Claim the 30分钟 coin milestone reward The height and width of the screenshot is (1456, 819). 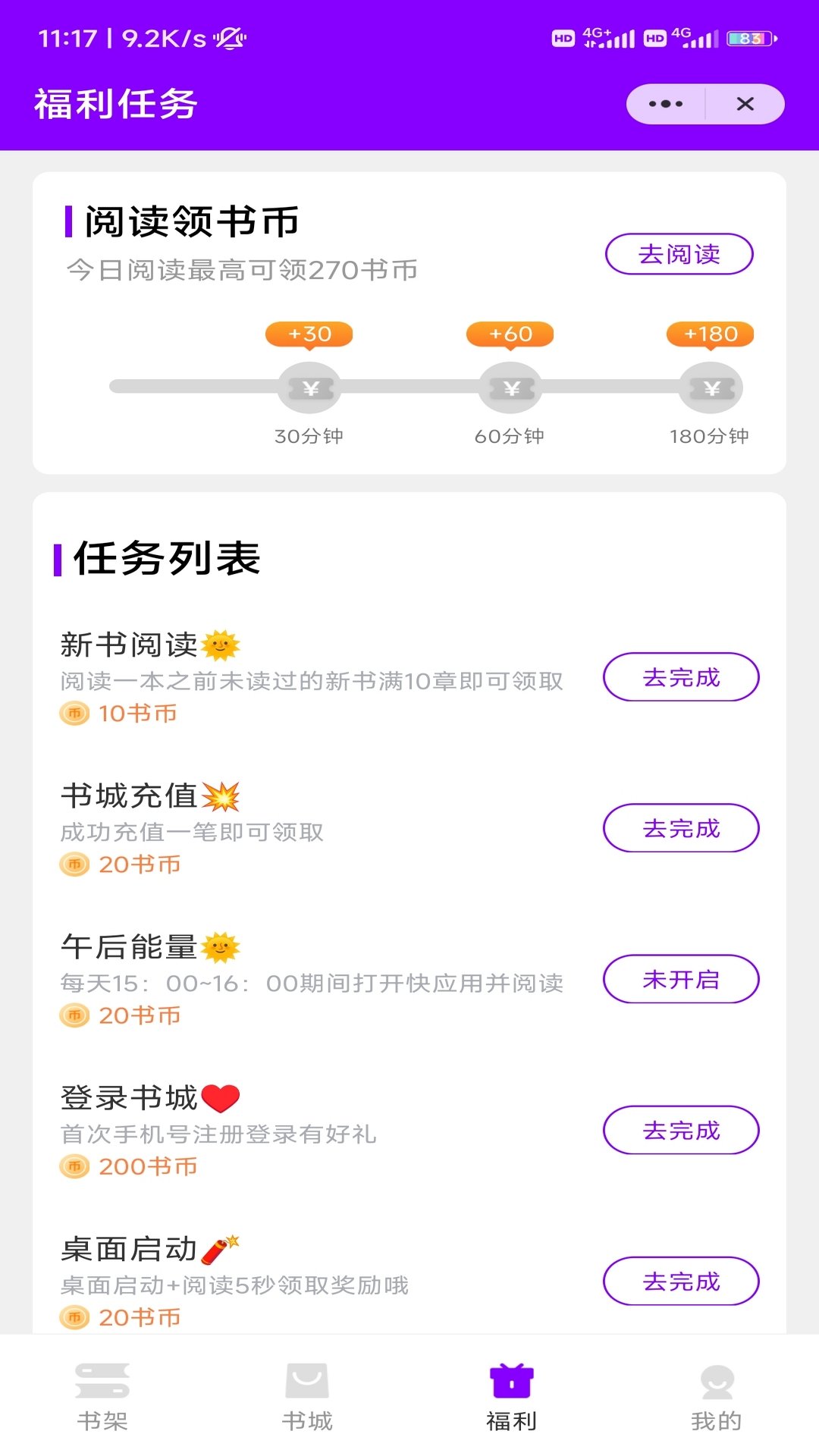coord(309,388)
